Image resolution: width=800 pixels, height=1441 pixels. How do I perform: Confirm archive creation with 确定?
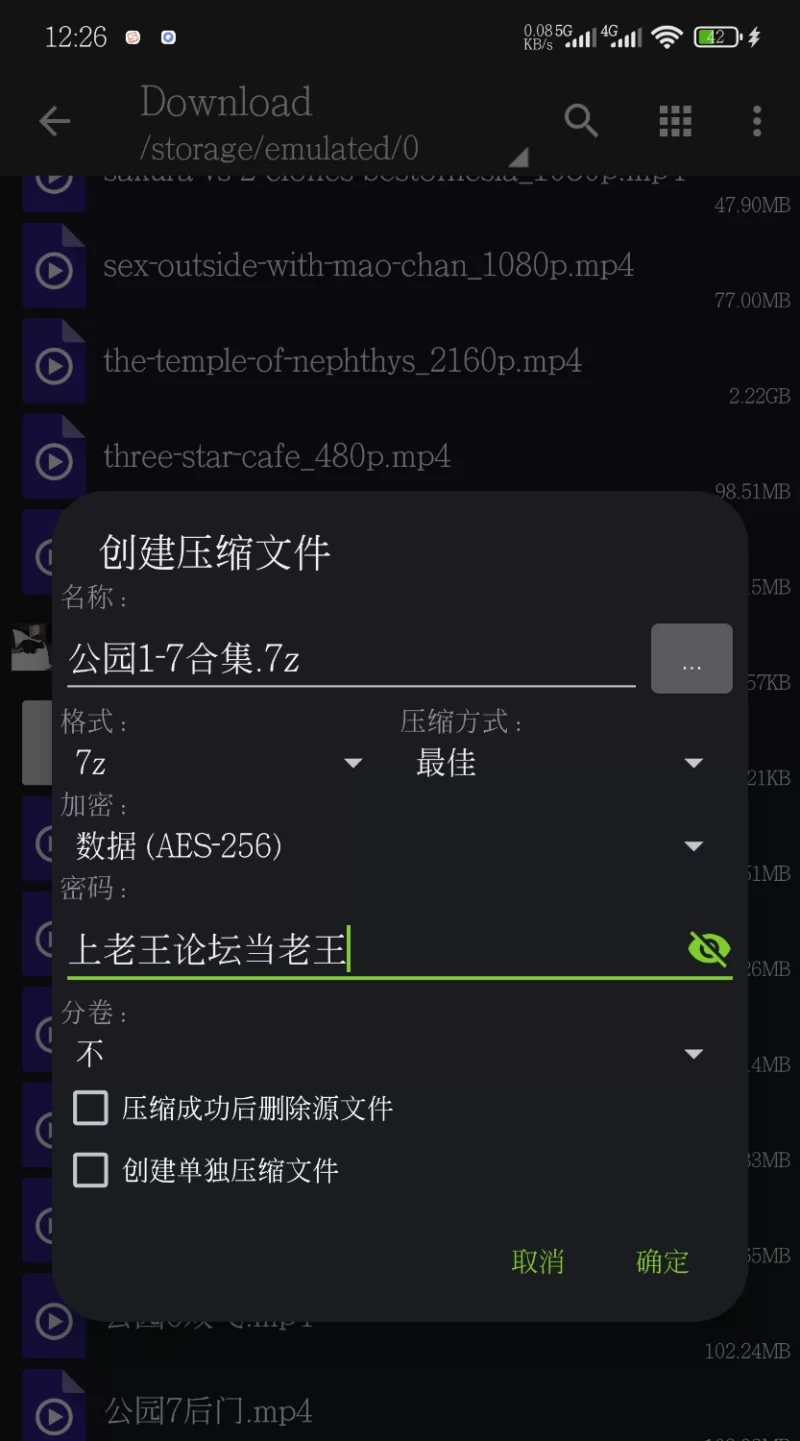pyautogui.click(x=662, y=1262)
